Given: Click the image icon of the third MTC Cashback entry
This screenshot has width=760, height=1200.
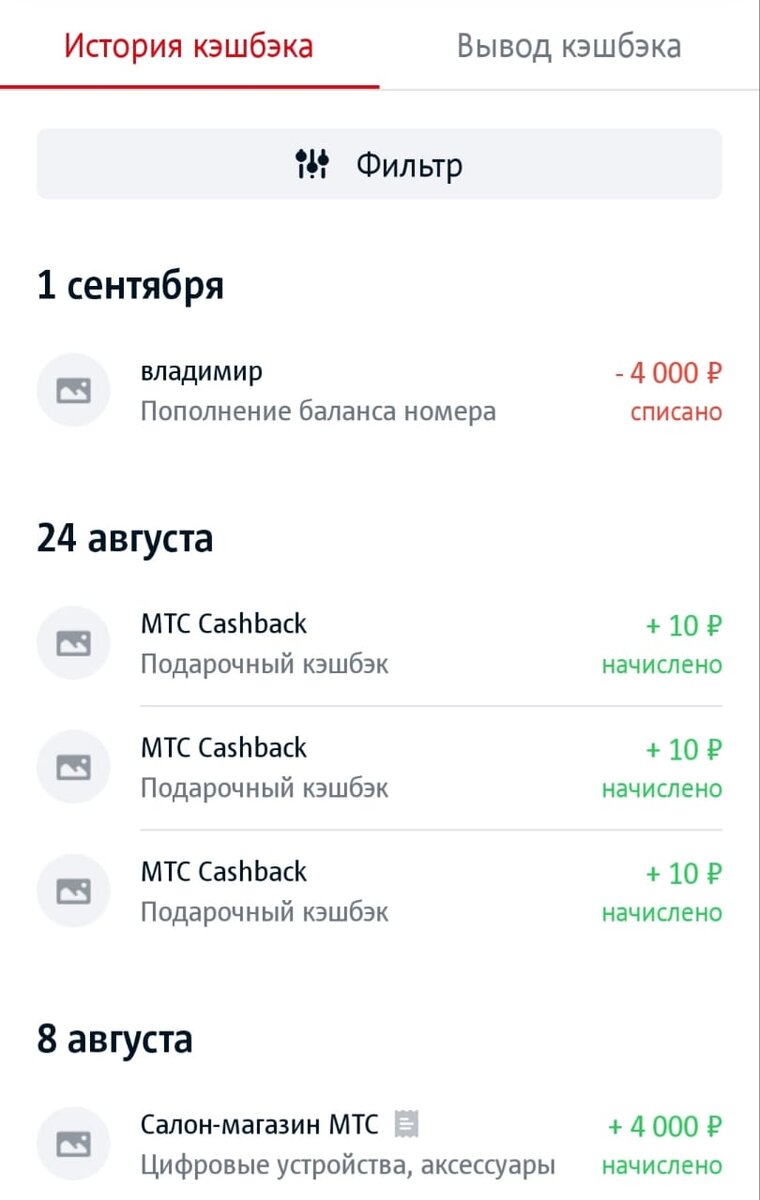Looking at the screenshot, I should click(73, 890).
